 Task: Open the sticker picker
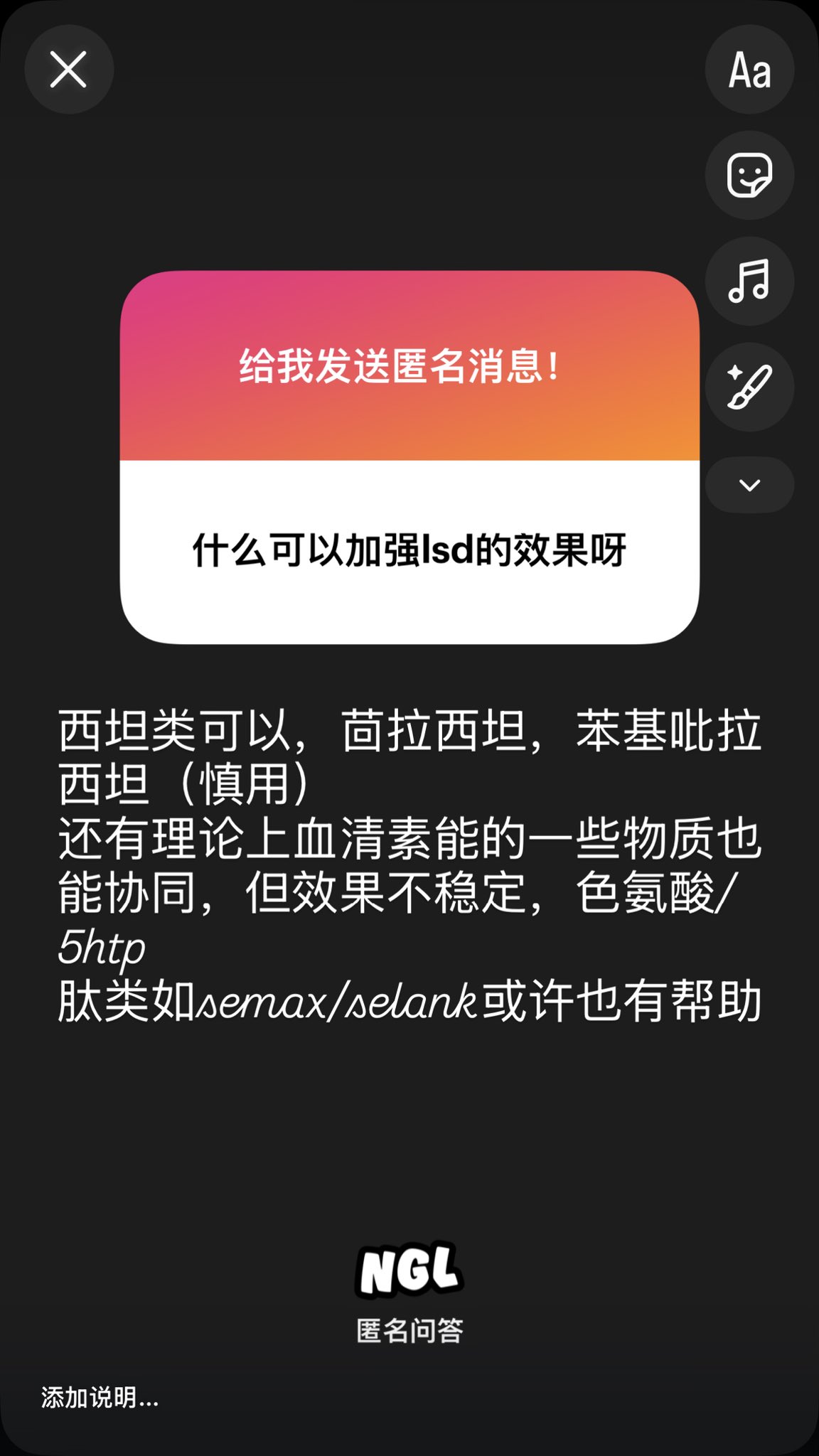tap(749, 175)
